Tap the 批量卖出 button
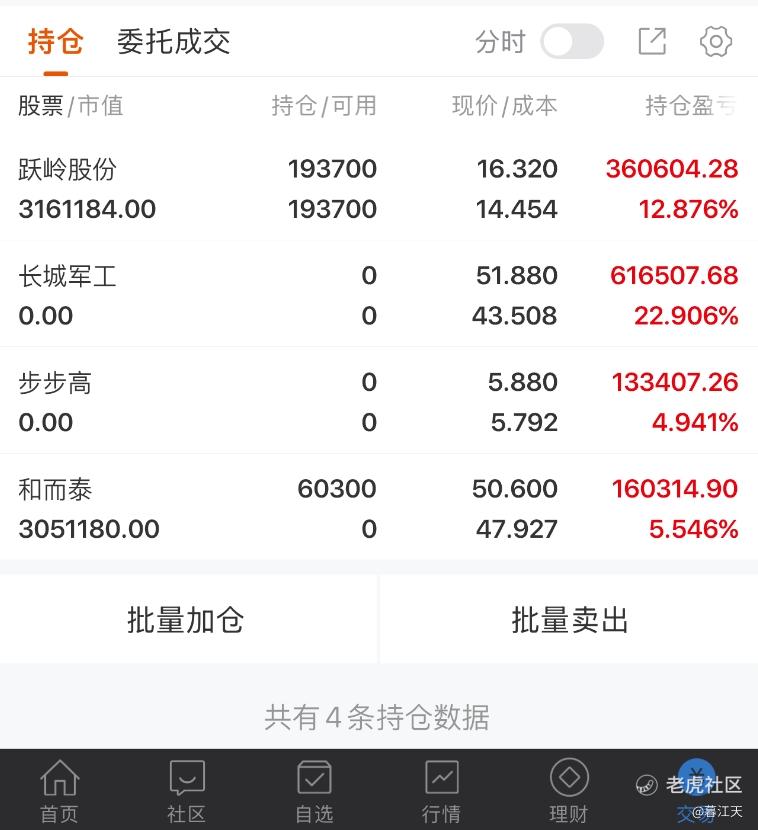 click(x=570, y=620)
